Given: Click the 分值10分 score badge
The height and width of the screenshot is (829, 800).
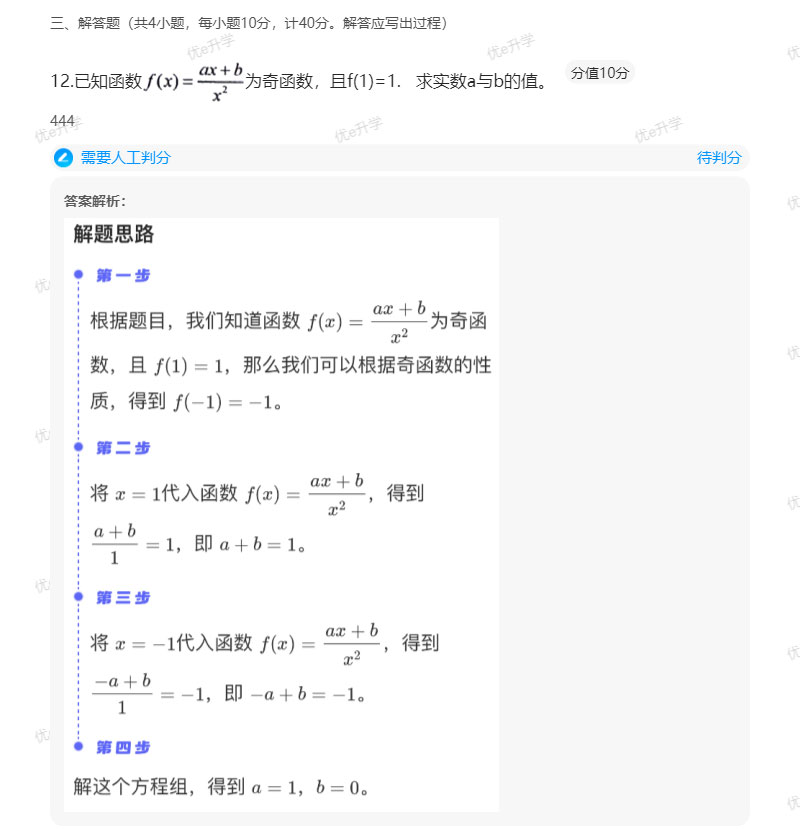Looking at the screenshot, I should pos(599,72).
